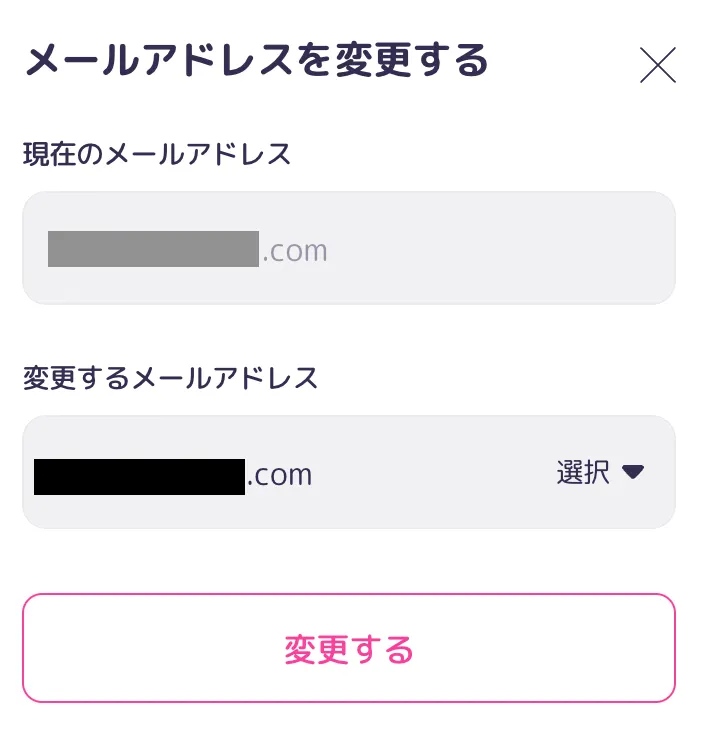Close the email change dialog

[657, 65]
